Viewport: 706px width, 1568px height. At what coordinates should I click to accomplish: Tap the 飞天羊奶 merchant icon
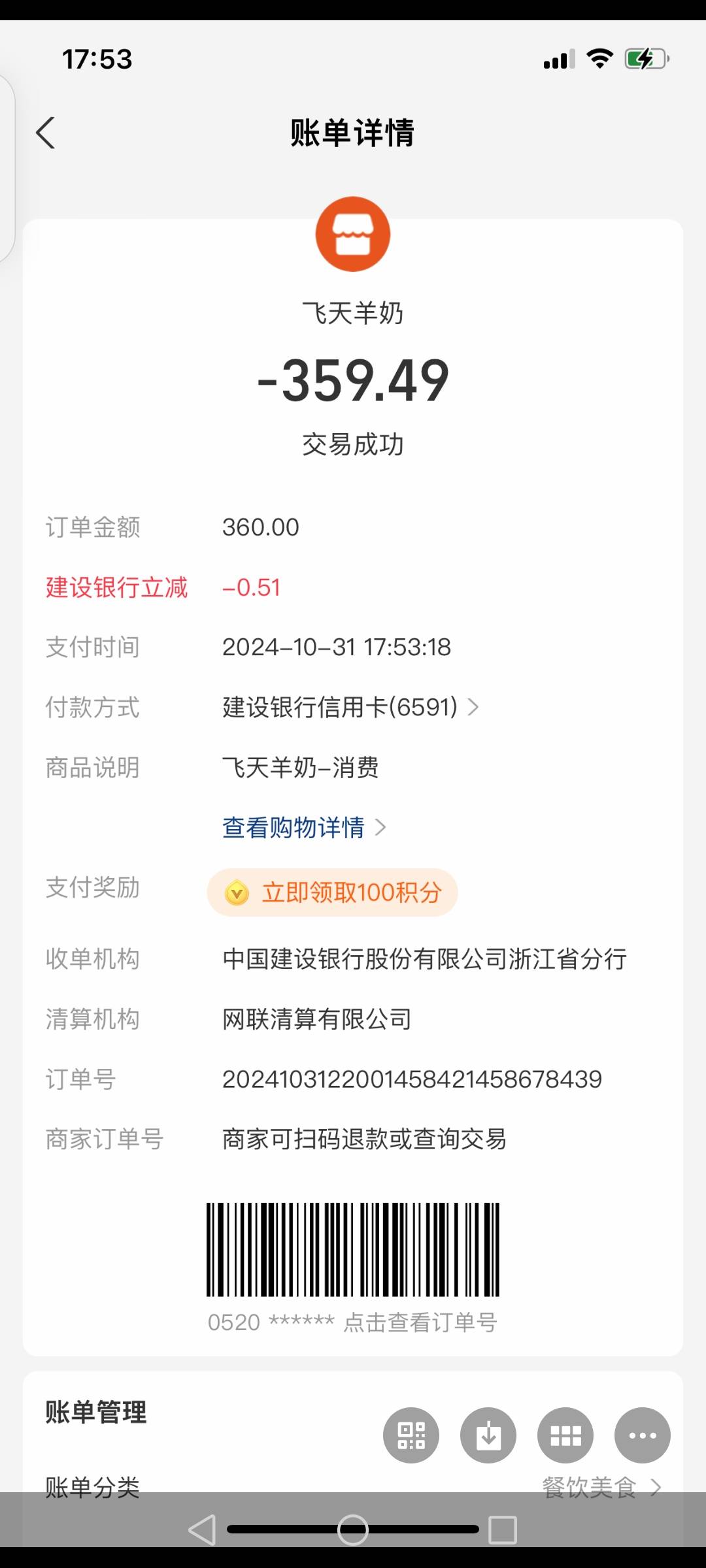pos(353,234)
